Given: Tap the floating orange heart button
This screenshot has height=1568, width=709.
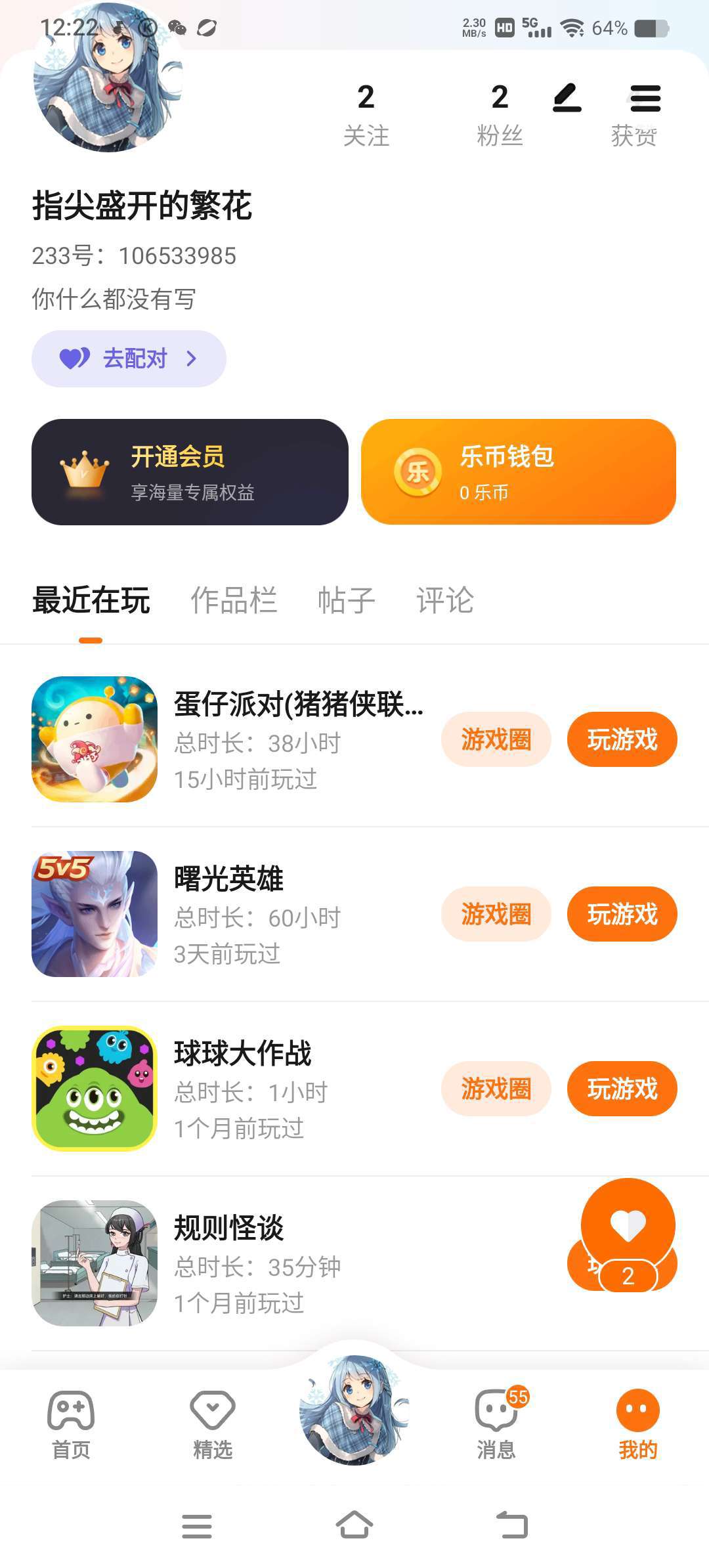Looking at the screenshot, I should tap(628, 1225).
